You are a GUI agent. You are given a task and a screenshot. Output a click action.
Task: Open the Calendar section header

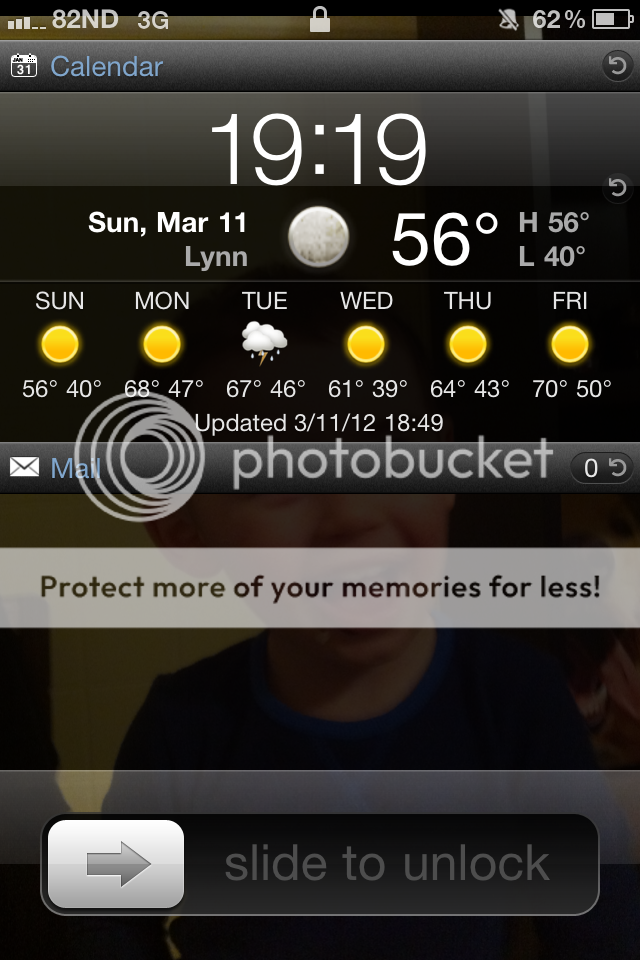(x=105, y=67)
